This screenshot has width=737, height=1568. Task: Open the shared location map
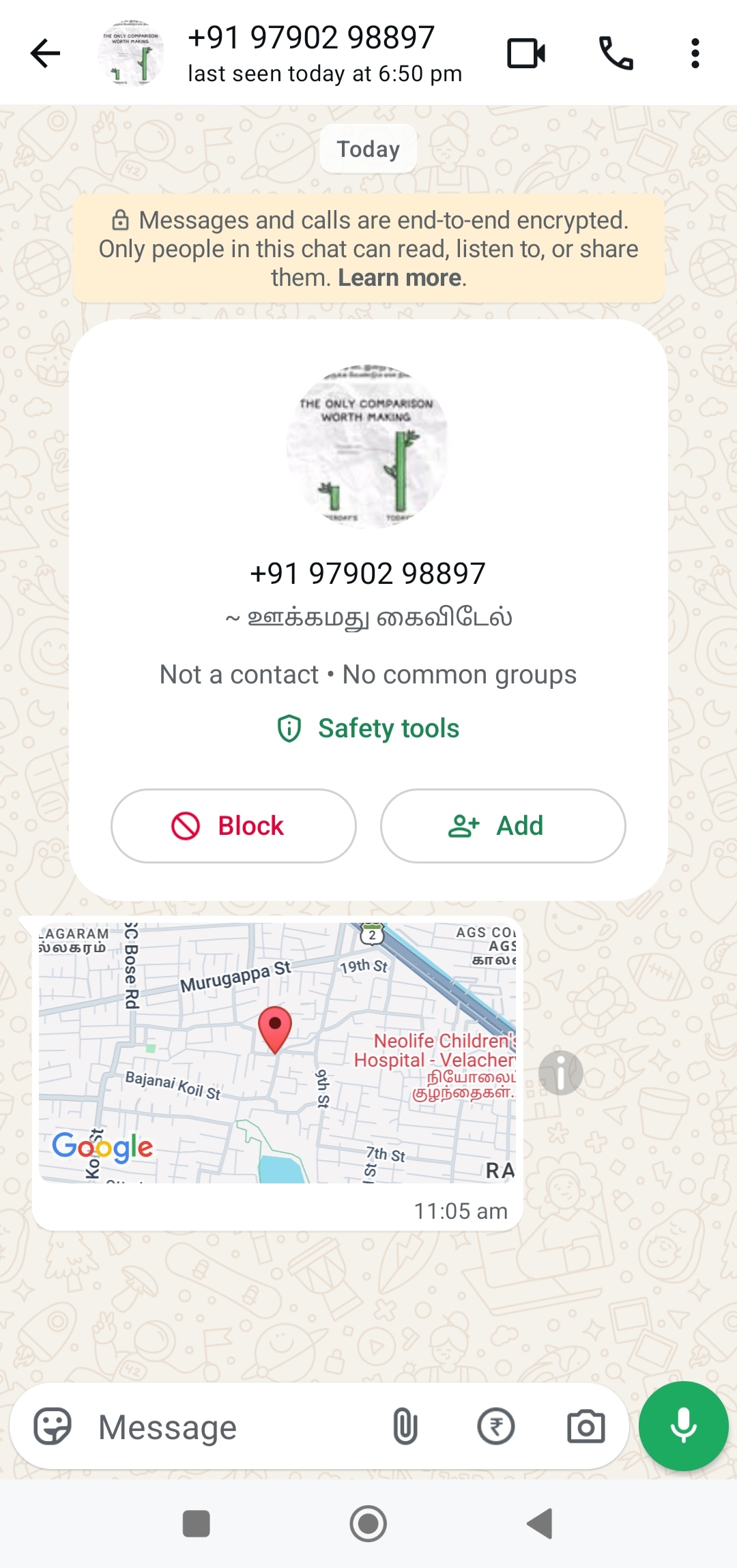(277, 1052)
